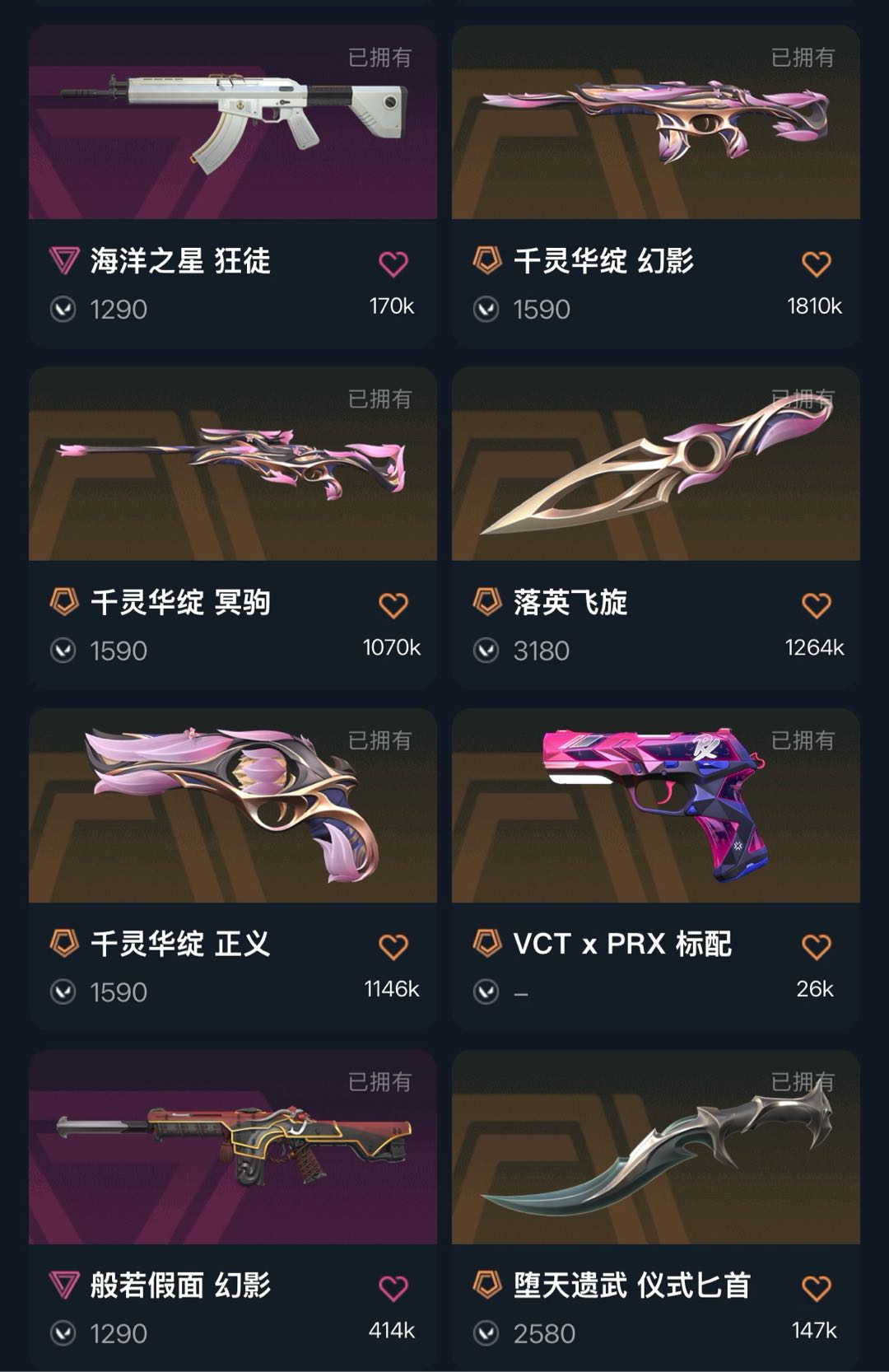Tap the heart on 般若假面 幻影
Image resolution: width=889 pixels, height=1372 pixels.
coord(393,1288)
